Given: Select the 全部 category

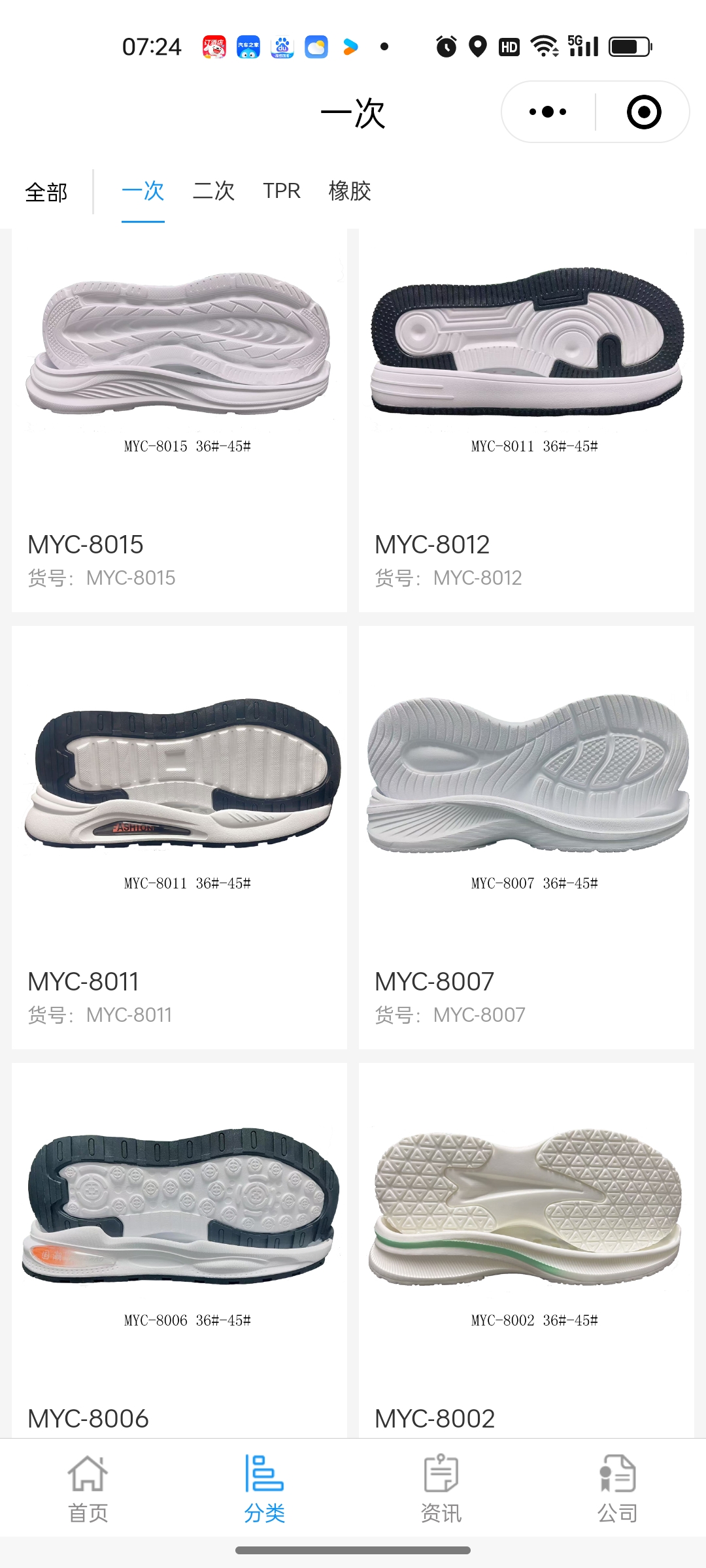Looking at the screenshot, I should pyautogui.click(x=46, y=192).
